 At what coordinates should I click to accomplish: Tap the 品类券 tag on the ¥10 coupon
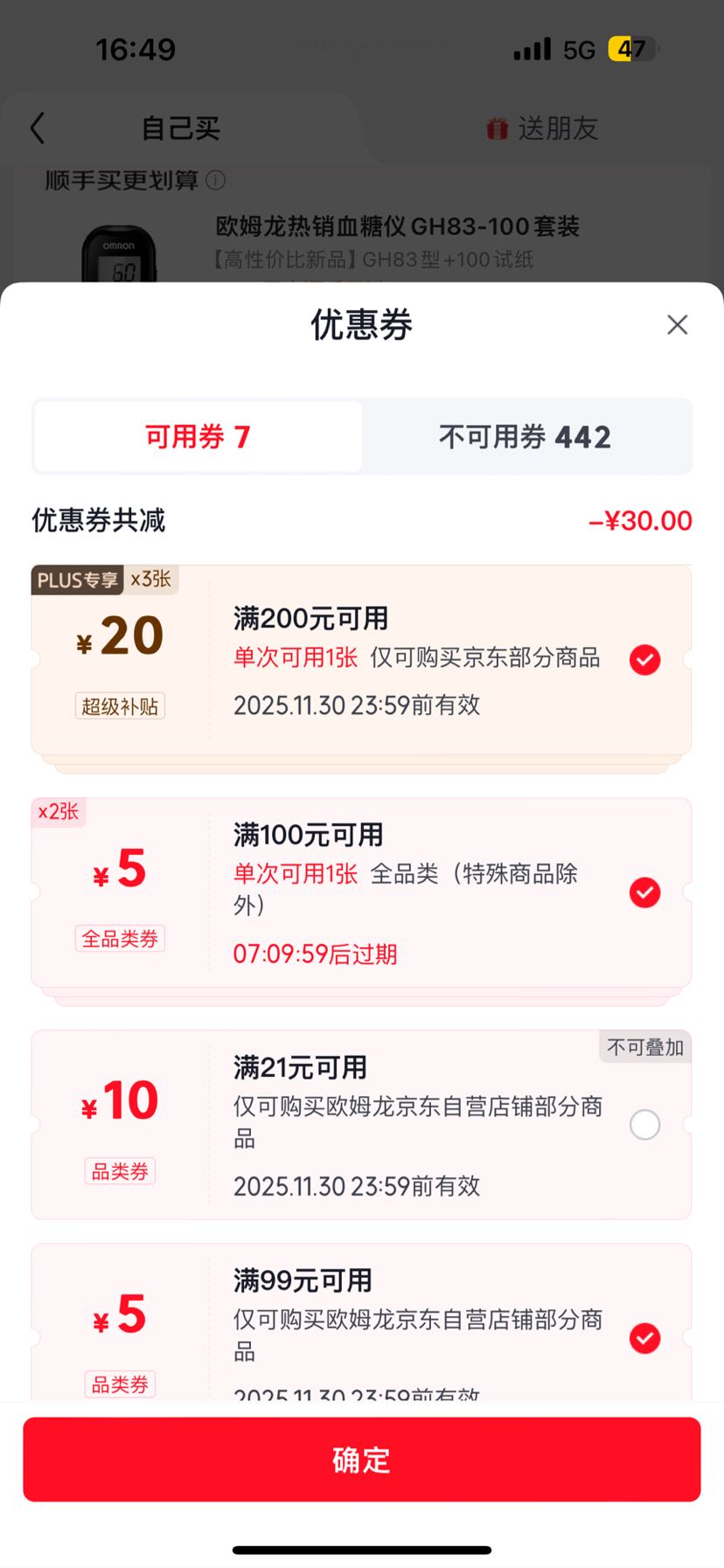[x=120, y=1171]
